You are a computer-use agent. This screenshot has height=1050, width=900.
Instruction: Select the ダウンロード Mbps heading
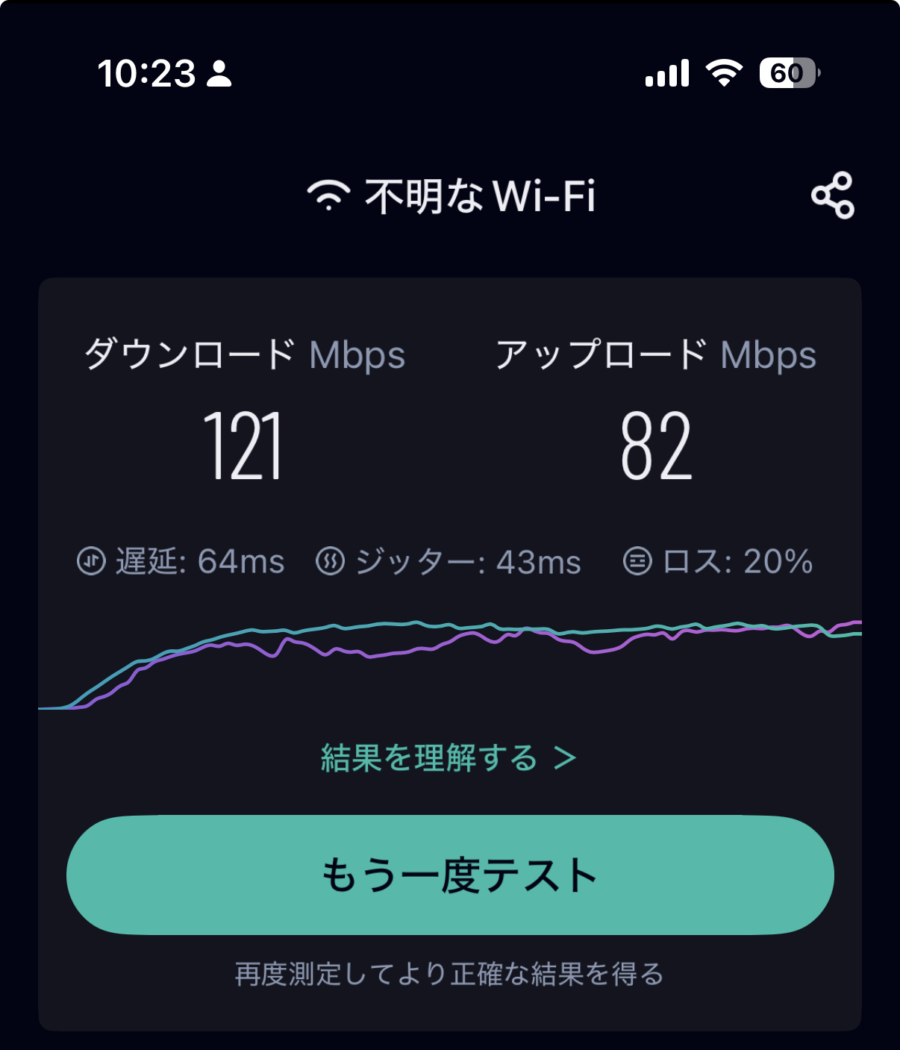click(x=243, y=355)
